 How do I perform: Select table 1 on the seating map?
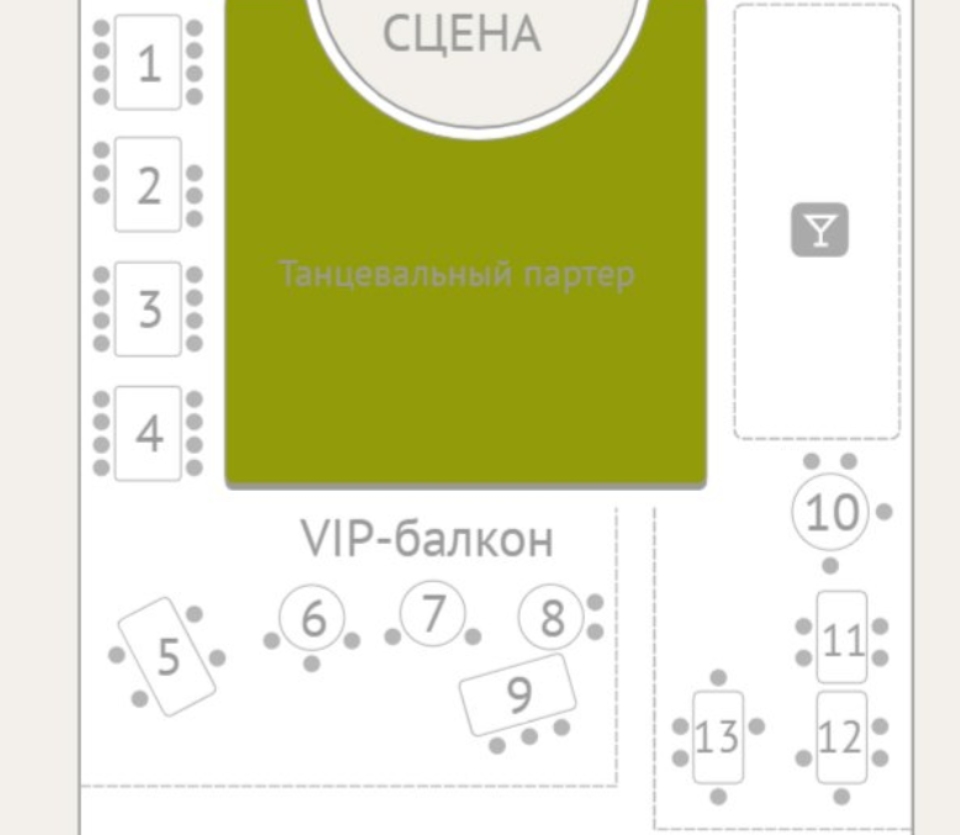(148, 63)
